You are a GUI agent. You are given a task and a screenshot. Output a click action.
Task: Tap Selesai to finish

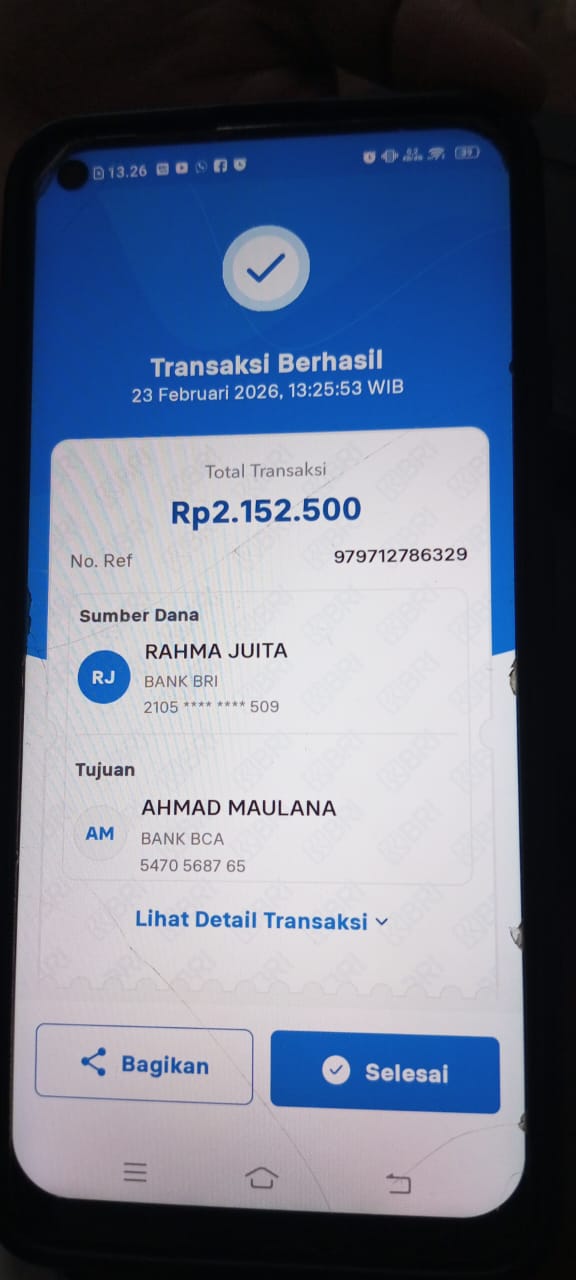tap(385, 1072)
